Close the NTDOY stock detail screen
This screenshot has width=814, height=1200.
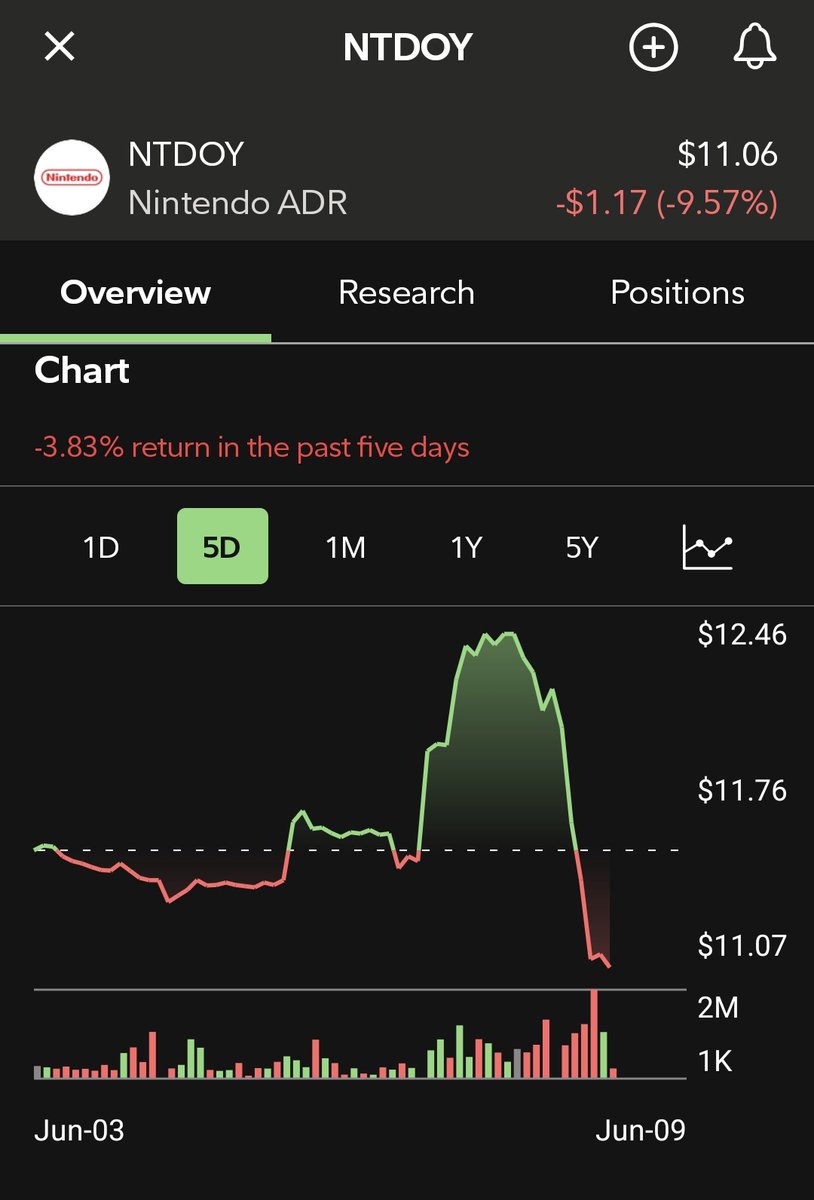tap(60, 46)
